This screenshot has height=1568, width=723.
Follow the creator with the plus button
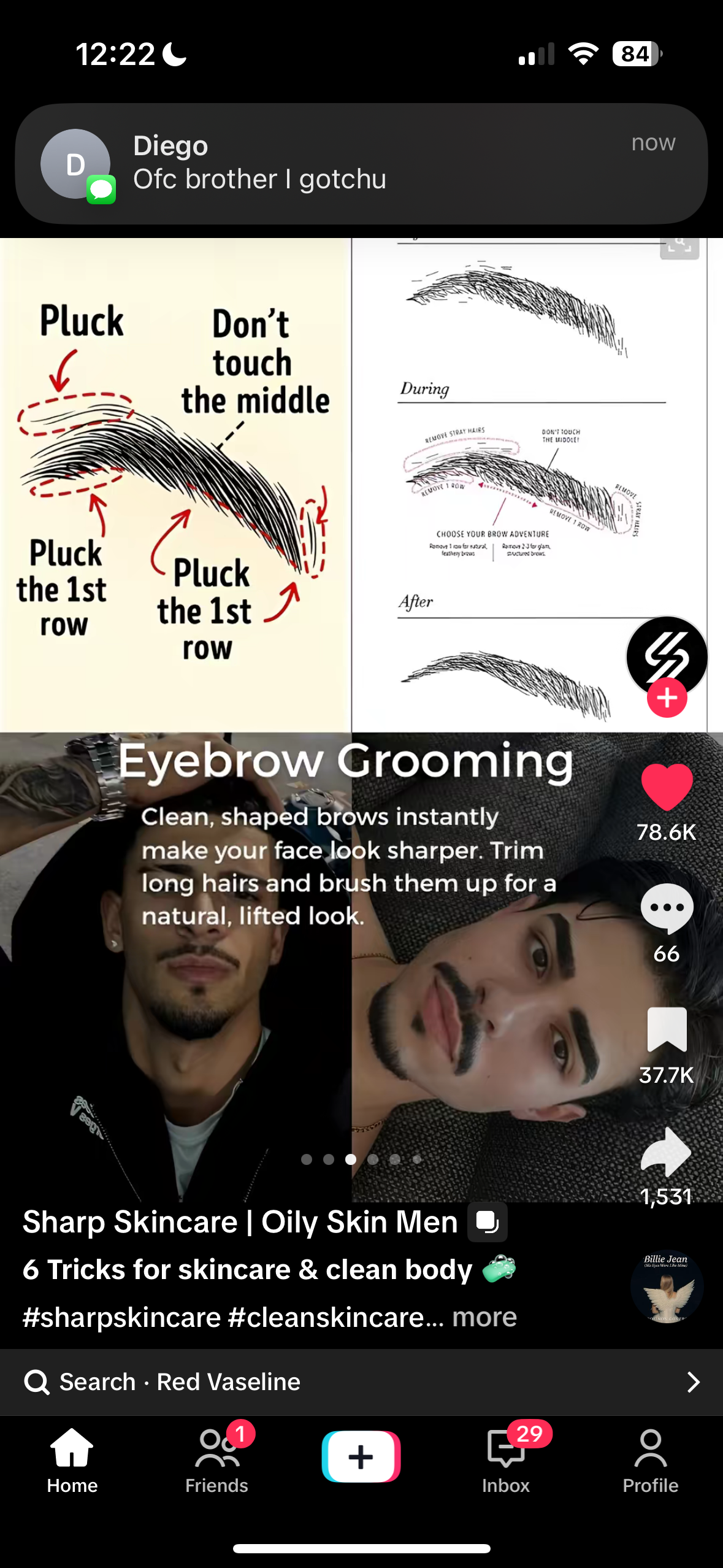[x=667, y=698]
